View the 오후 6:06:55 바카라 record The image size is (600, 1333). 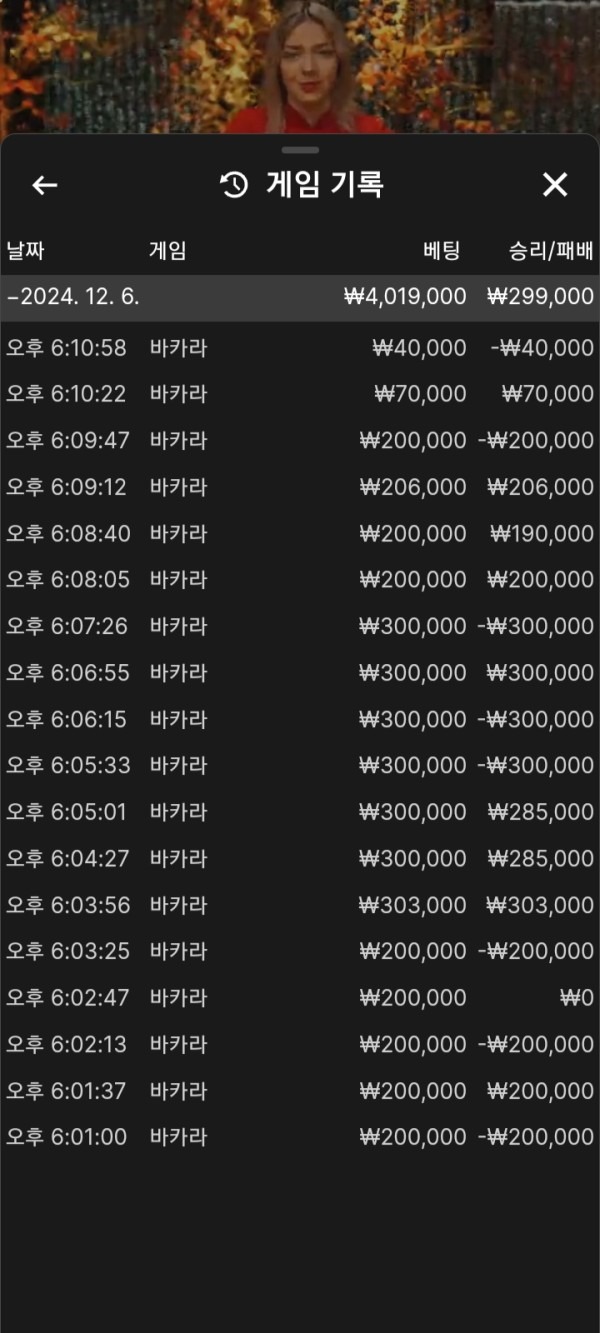tap(300, 673)
